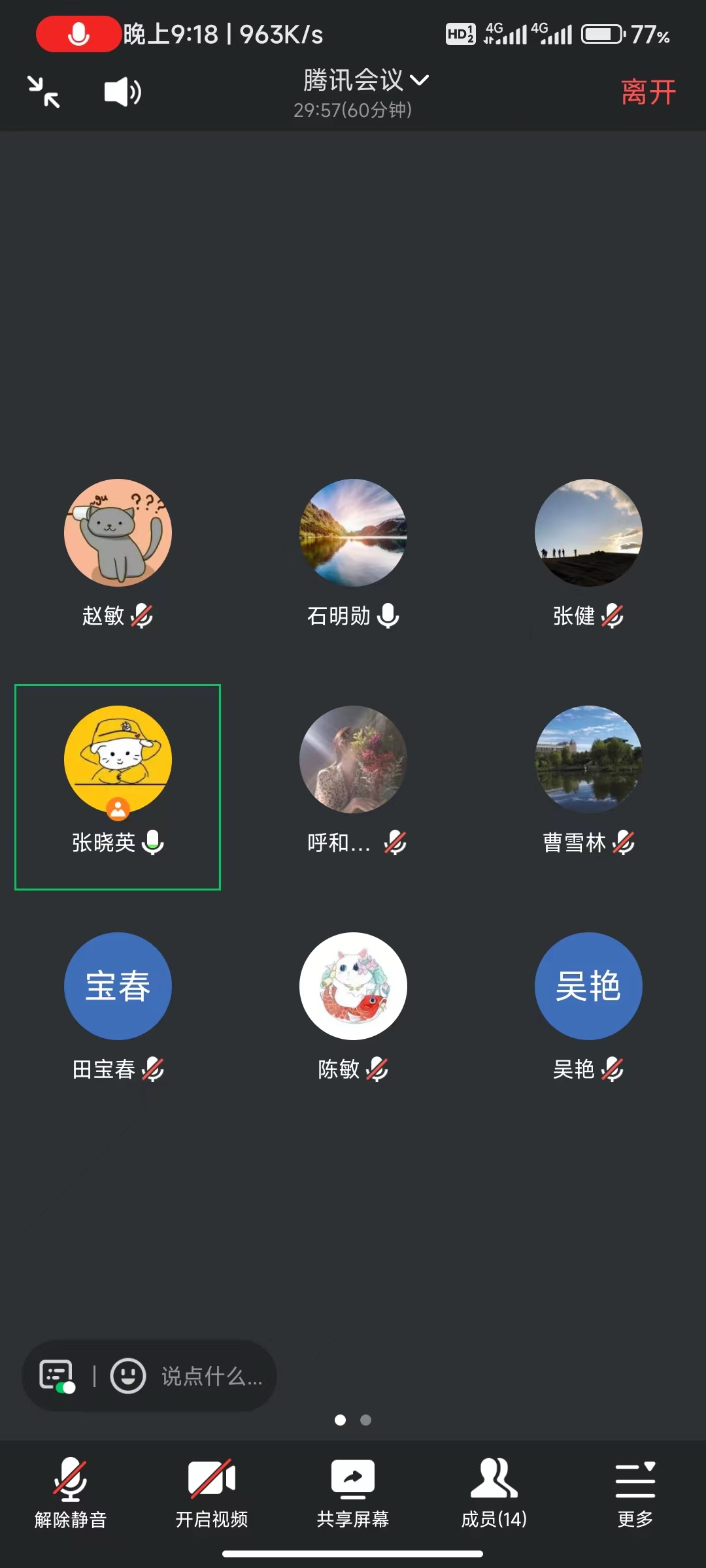The height and width of the screenshot is (1568, 706).
Task: Open the chat messages panel icon
Action: [x=56, y=1376]
